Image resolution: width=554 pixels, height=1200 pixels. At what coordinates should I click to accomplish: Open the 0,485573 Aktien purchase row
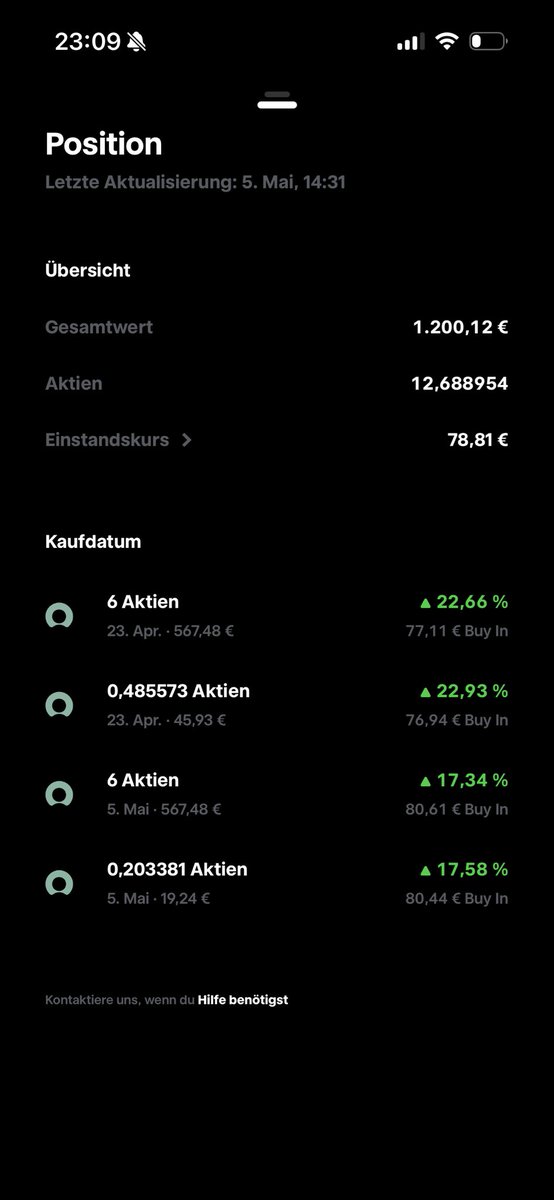click(x=277, y=705)
